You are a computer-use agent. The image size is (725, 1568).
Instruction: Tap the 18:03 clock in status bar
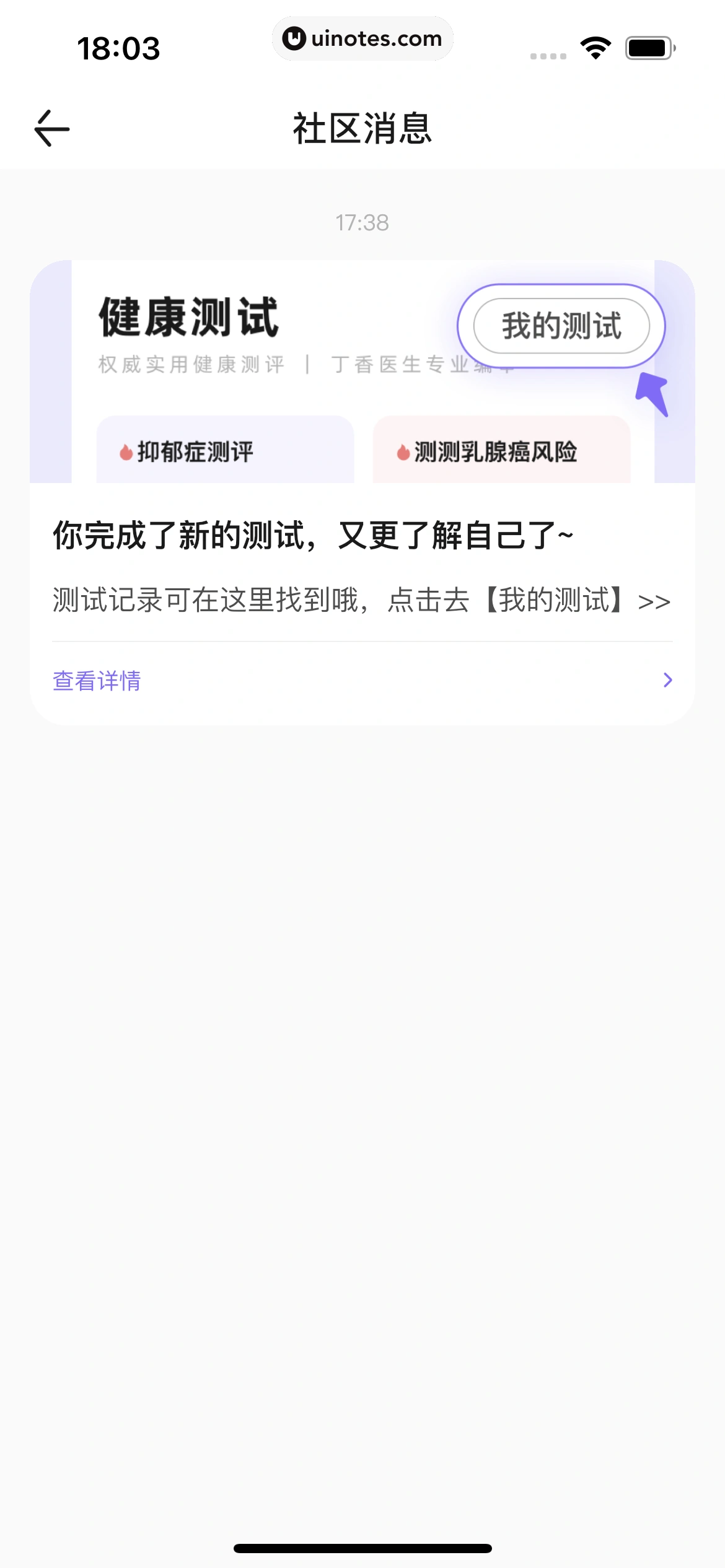coord(118,46)
